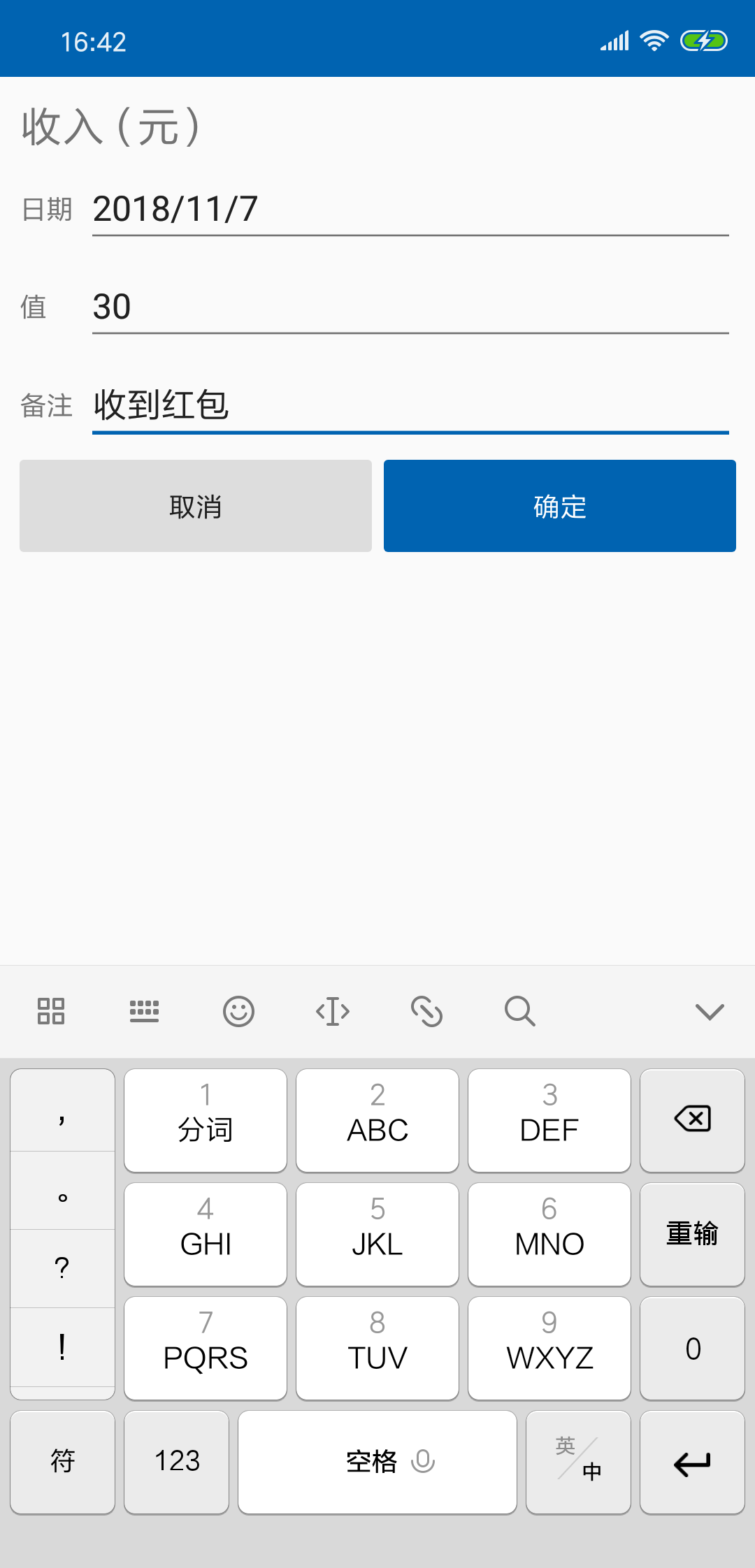Screen dimensions: 755x1568
Task: Open the 符 symbols keyboard
Action: pyautogui.click(x=63, y=1462)
